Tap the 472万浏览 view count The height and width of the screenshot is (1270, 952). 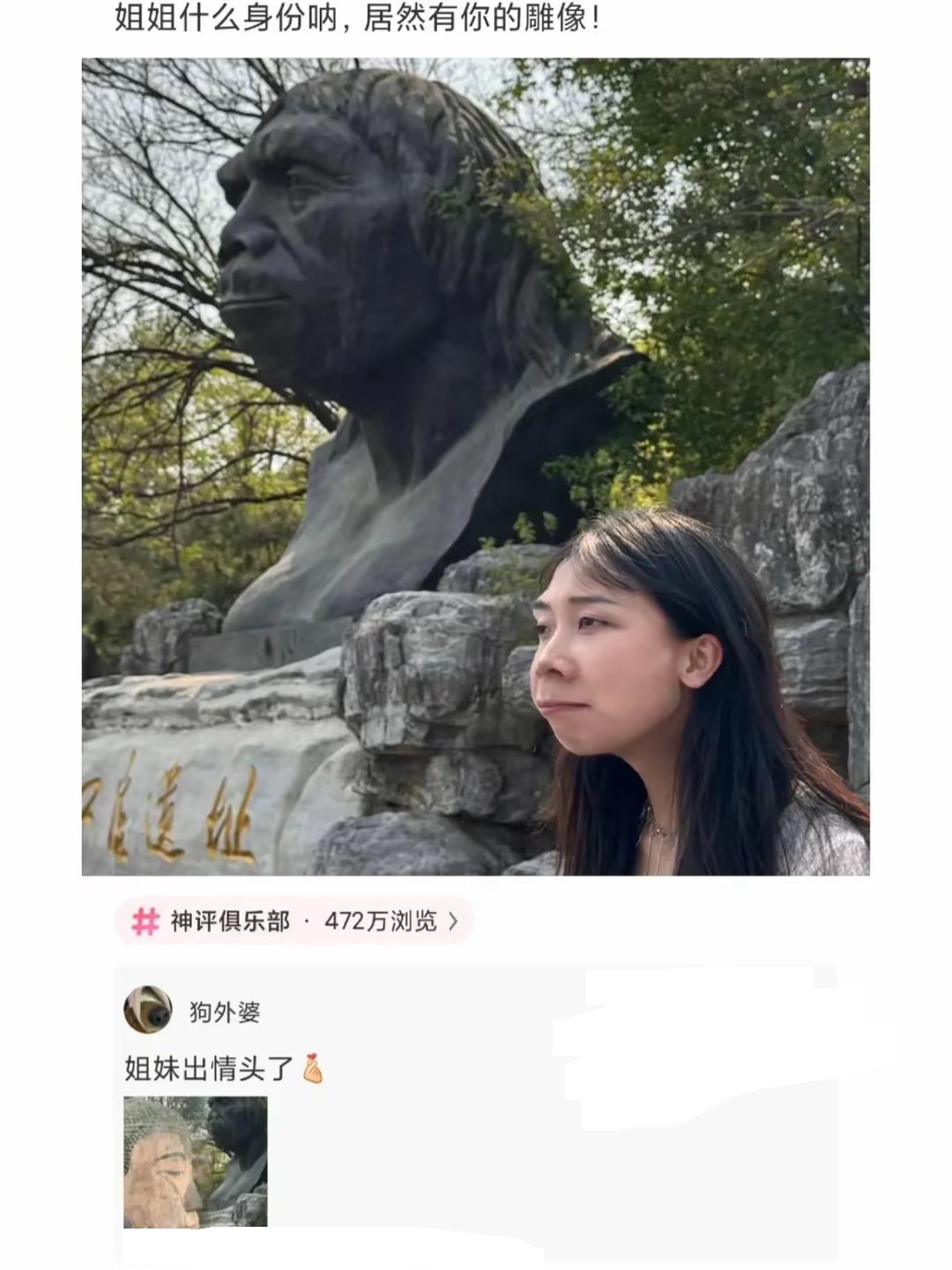click(x=379, y=921)
